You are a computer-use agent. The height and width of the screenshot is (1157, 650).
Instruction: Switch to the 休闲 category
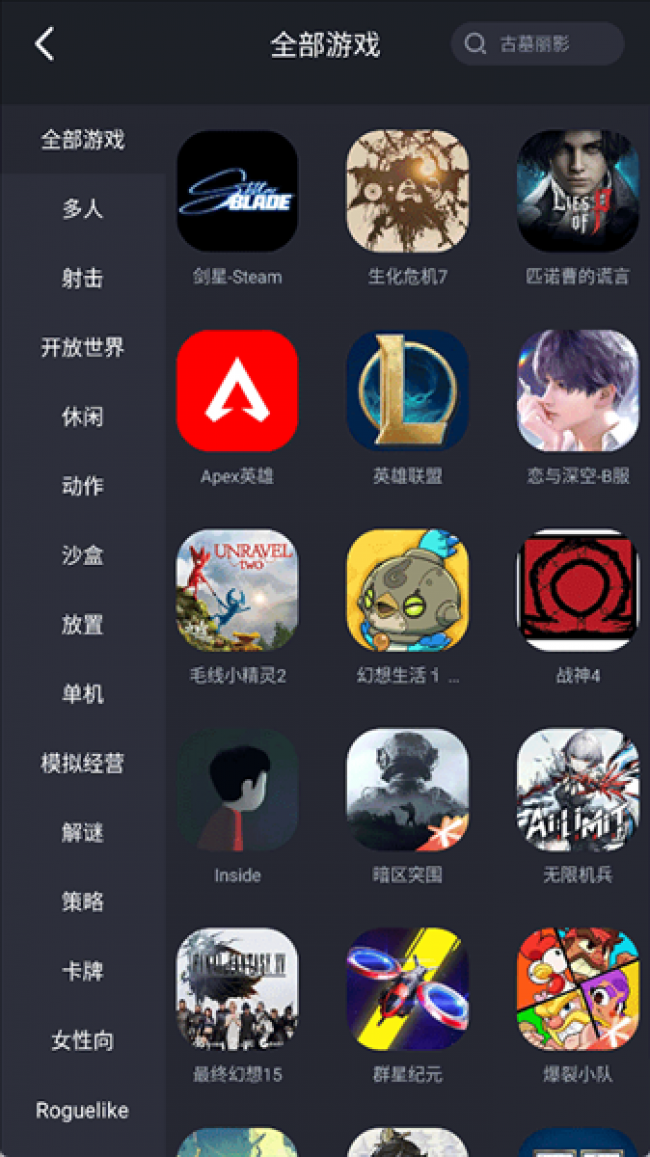click(82, 417)
